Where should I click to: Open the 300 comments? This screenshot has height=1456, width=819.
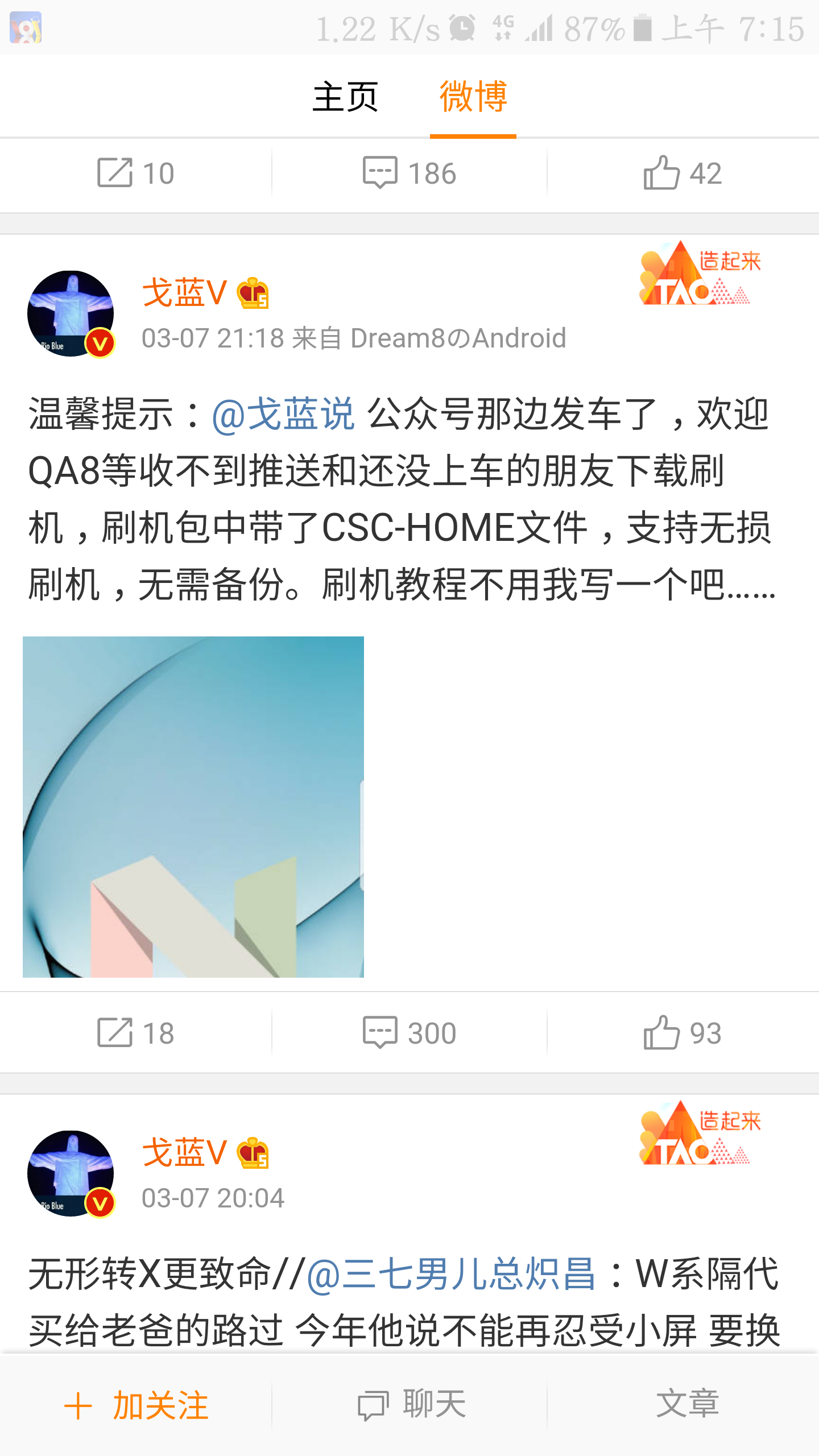[409, 1033]
